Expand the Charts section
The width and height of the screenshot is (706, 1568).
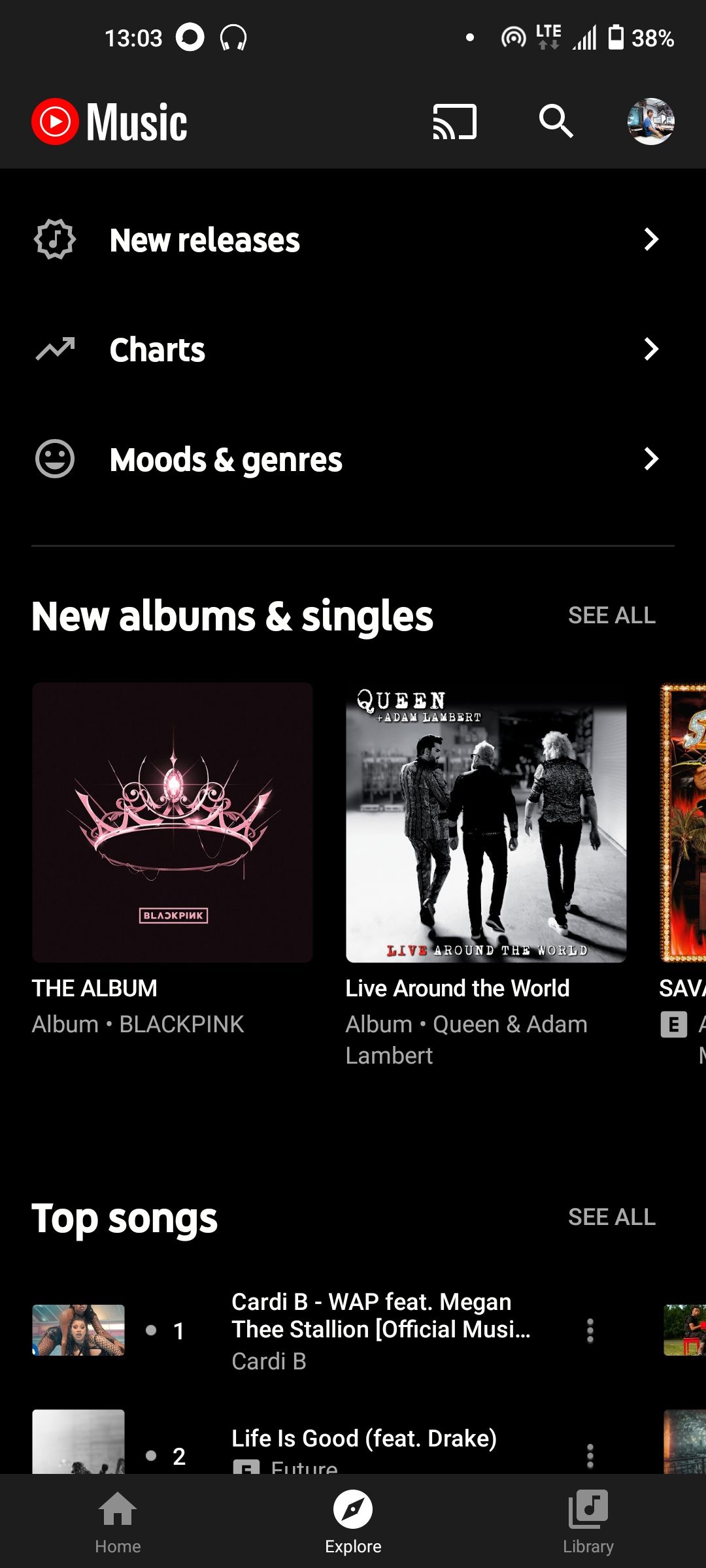(x=650, y=350)
